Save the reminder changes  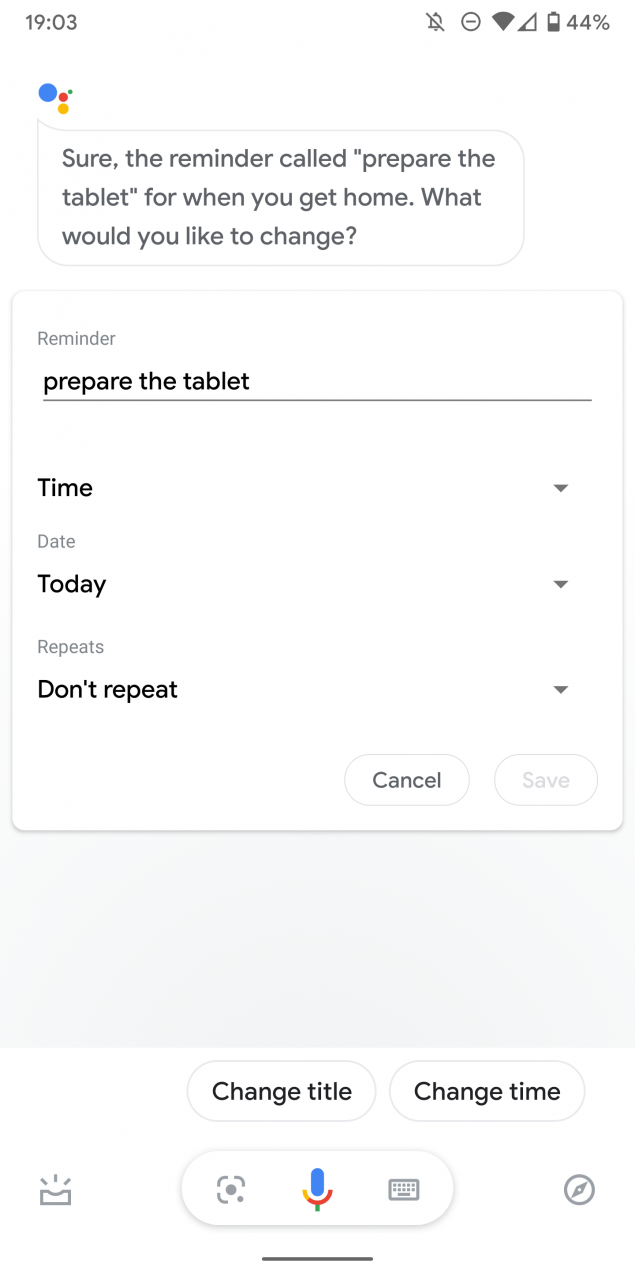546,780
